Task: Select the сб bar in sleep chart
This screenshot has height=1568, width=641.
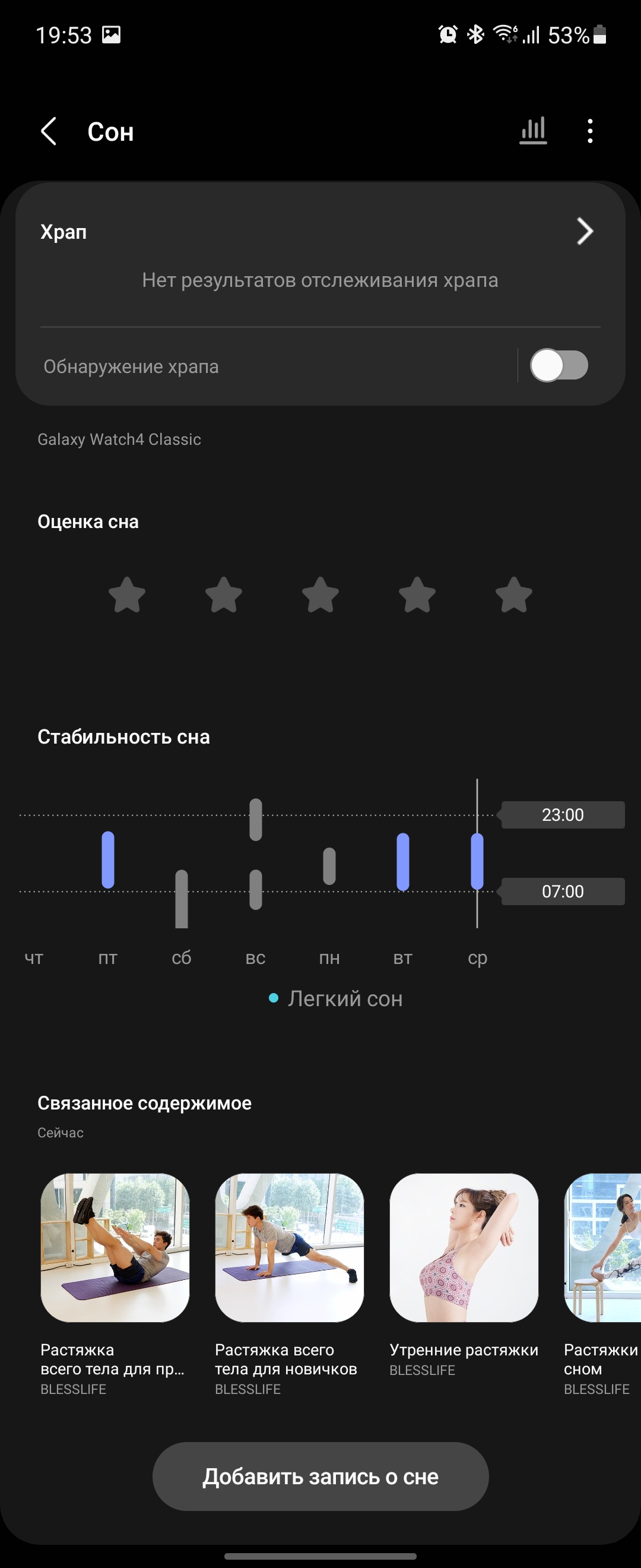Action: click(x=181, y=899)
